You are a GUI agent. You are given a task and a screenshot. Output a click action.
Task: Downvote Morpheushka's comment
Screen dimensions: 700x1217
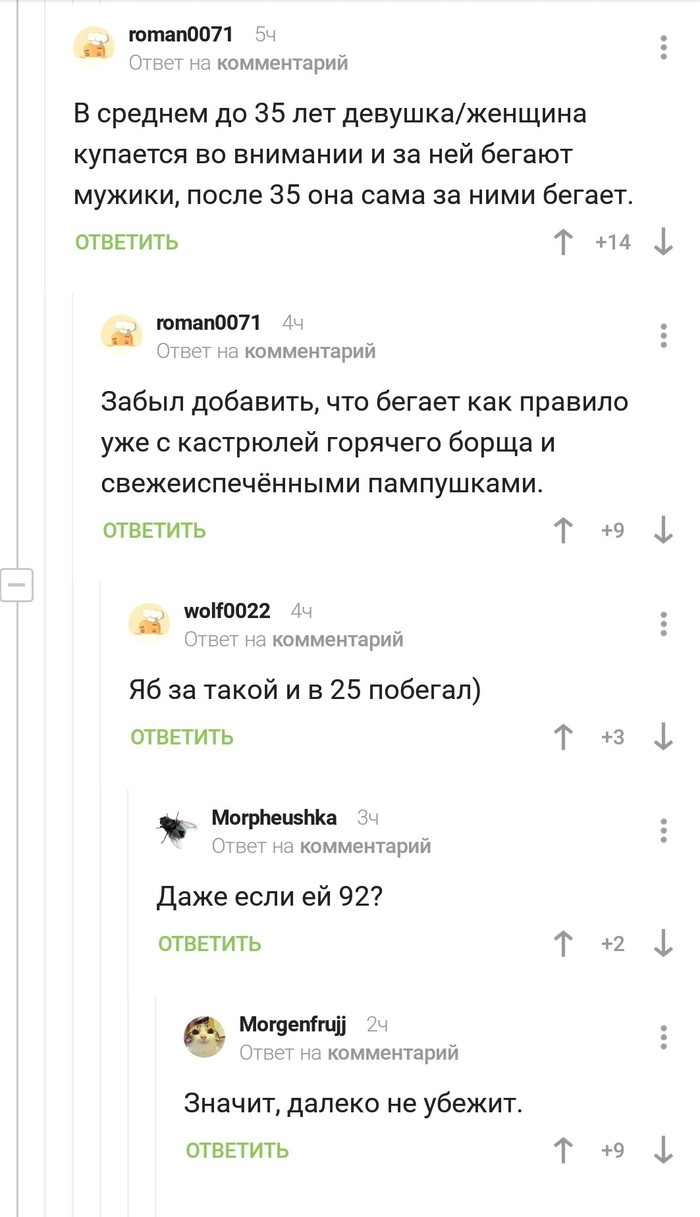[663, 944]
